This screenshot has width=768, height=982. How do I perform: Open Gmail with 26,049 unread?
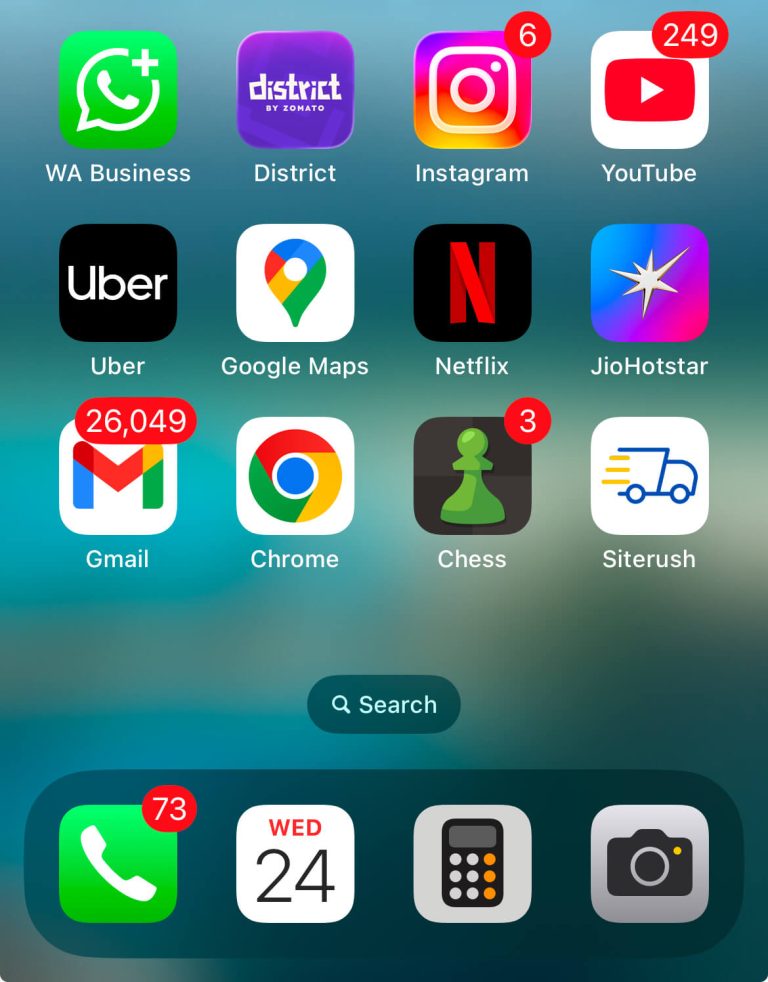click(118, 476)
